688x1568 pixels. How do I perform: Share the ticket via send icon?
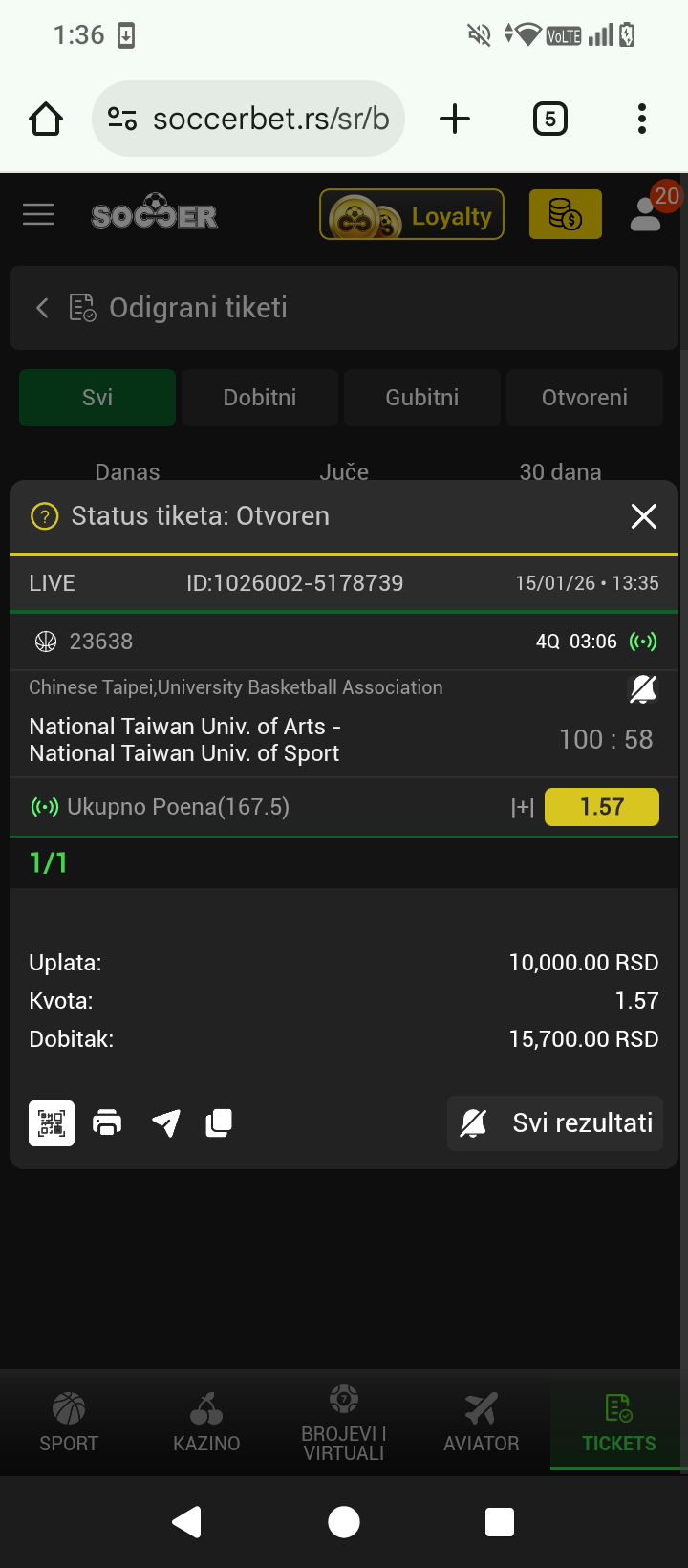165,1122
